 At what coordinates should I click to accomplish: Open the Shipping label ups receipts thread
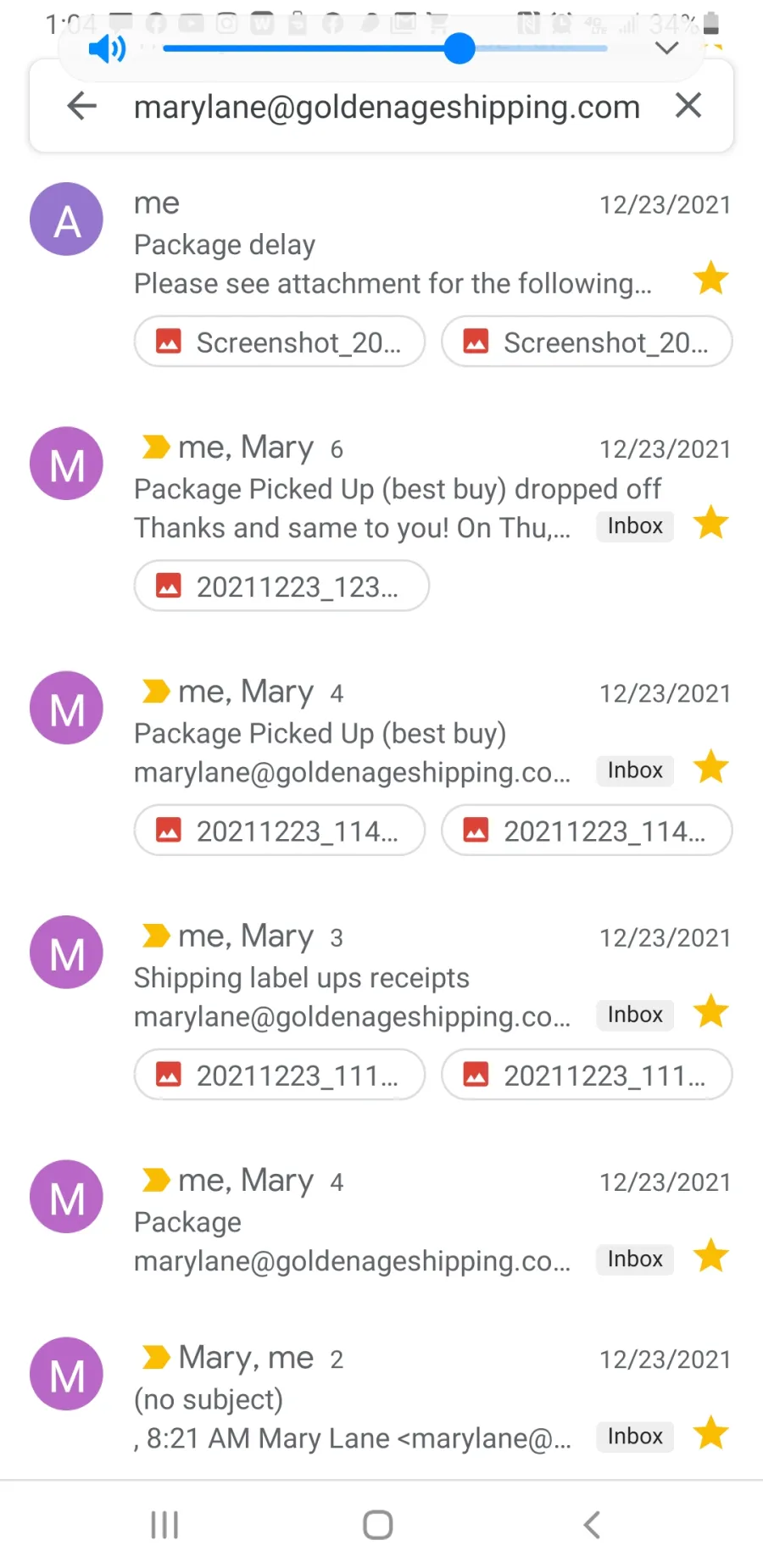tap(381, 976)
